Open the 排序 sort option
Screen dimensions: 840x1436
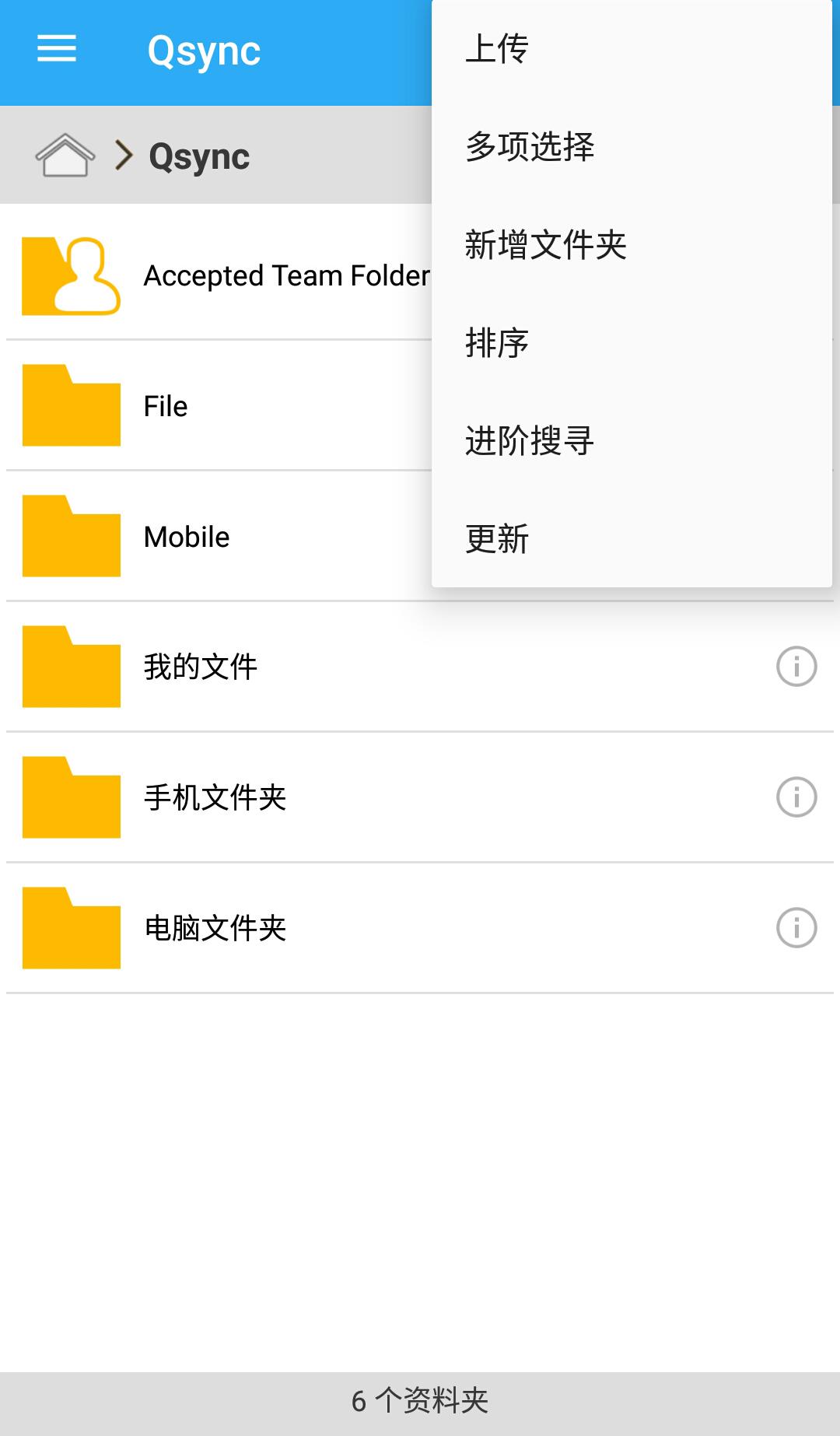tap(498, 343)
